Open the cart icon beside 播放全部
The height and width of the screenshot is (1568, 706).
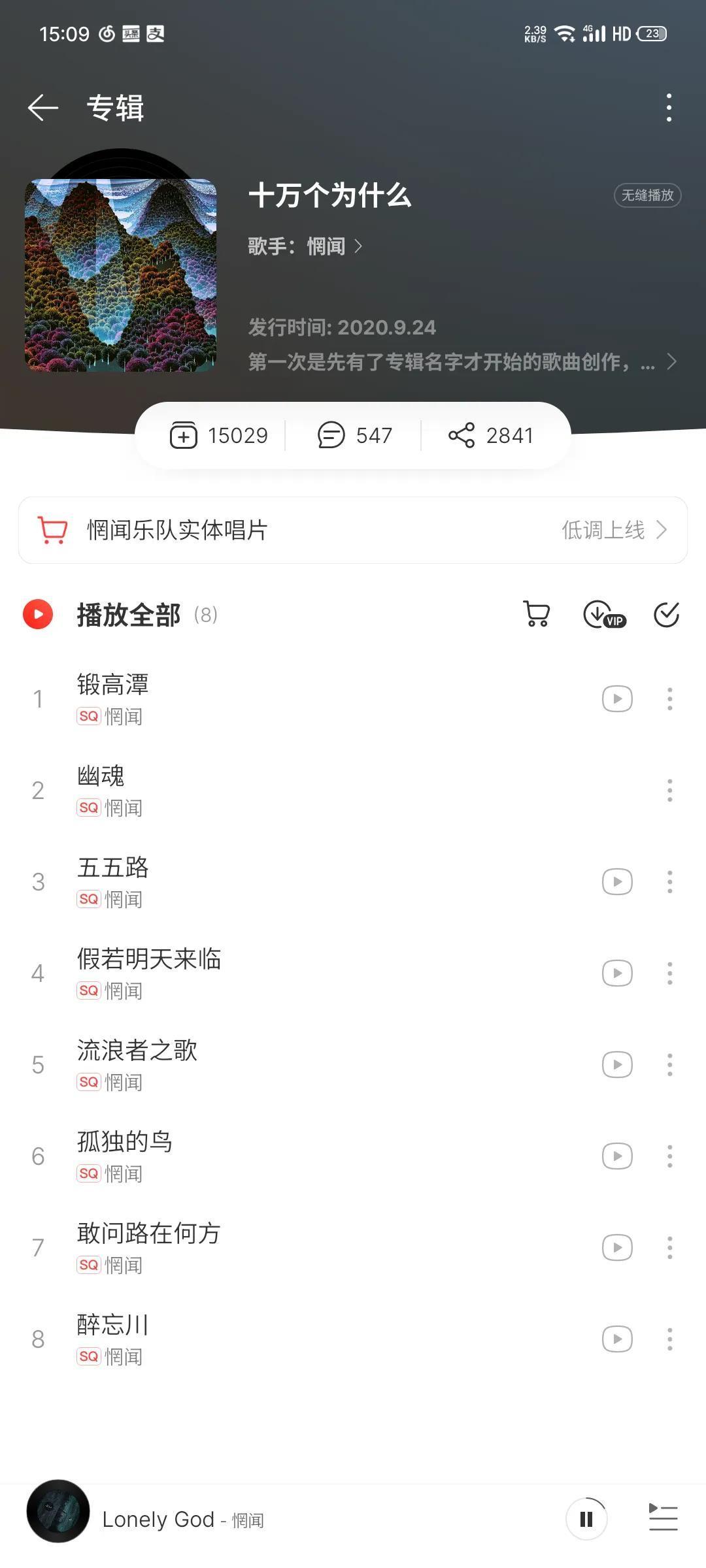click(x=537, y=615)
